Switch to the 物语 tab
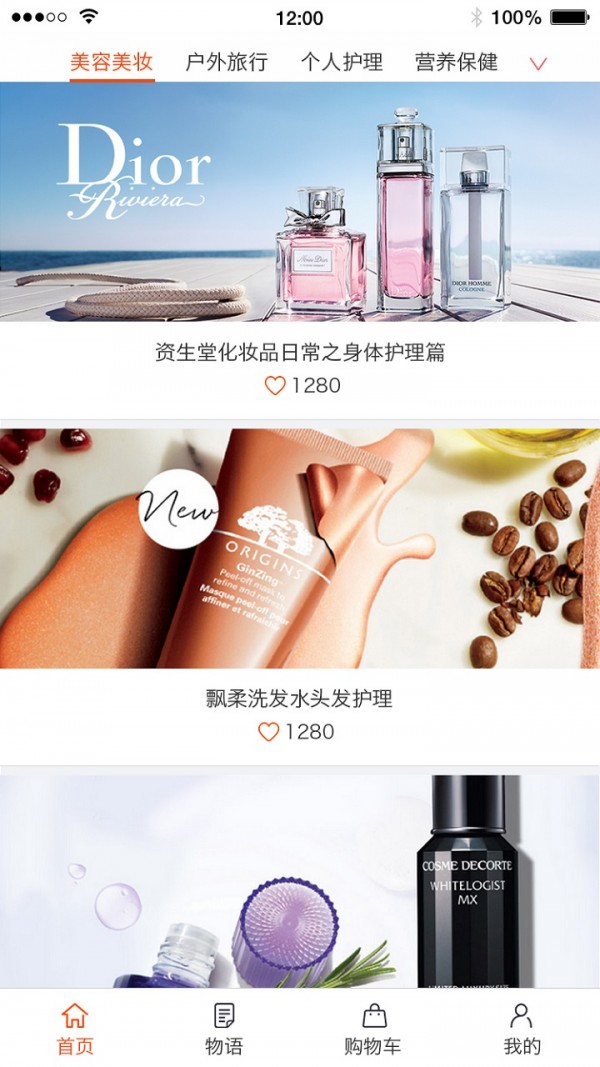 point(225,1029)
